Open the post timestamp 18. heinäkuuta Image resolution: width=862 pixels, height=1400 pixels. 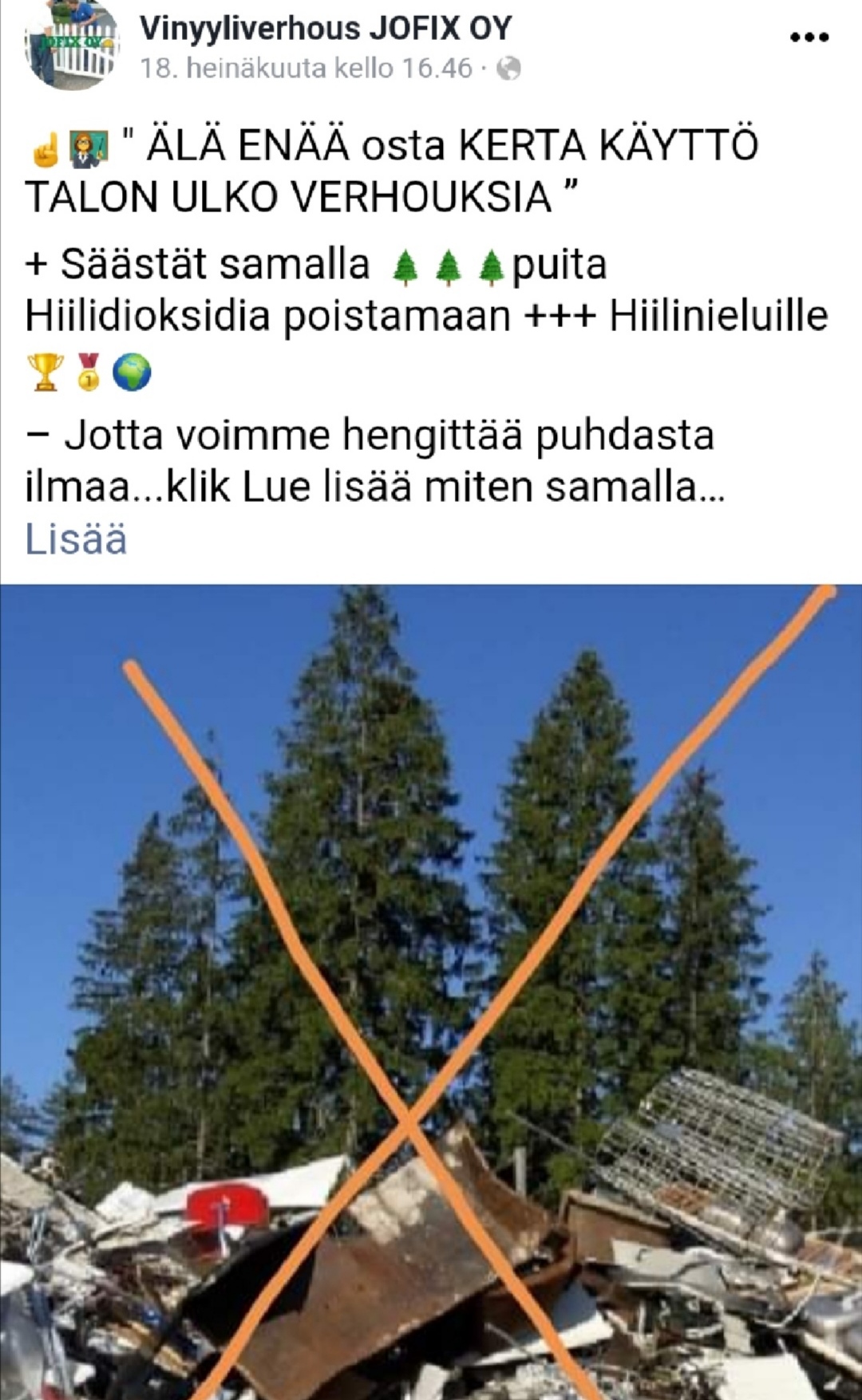(x=306, y=69)
